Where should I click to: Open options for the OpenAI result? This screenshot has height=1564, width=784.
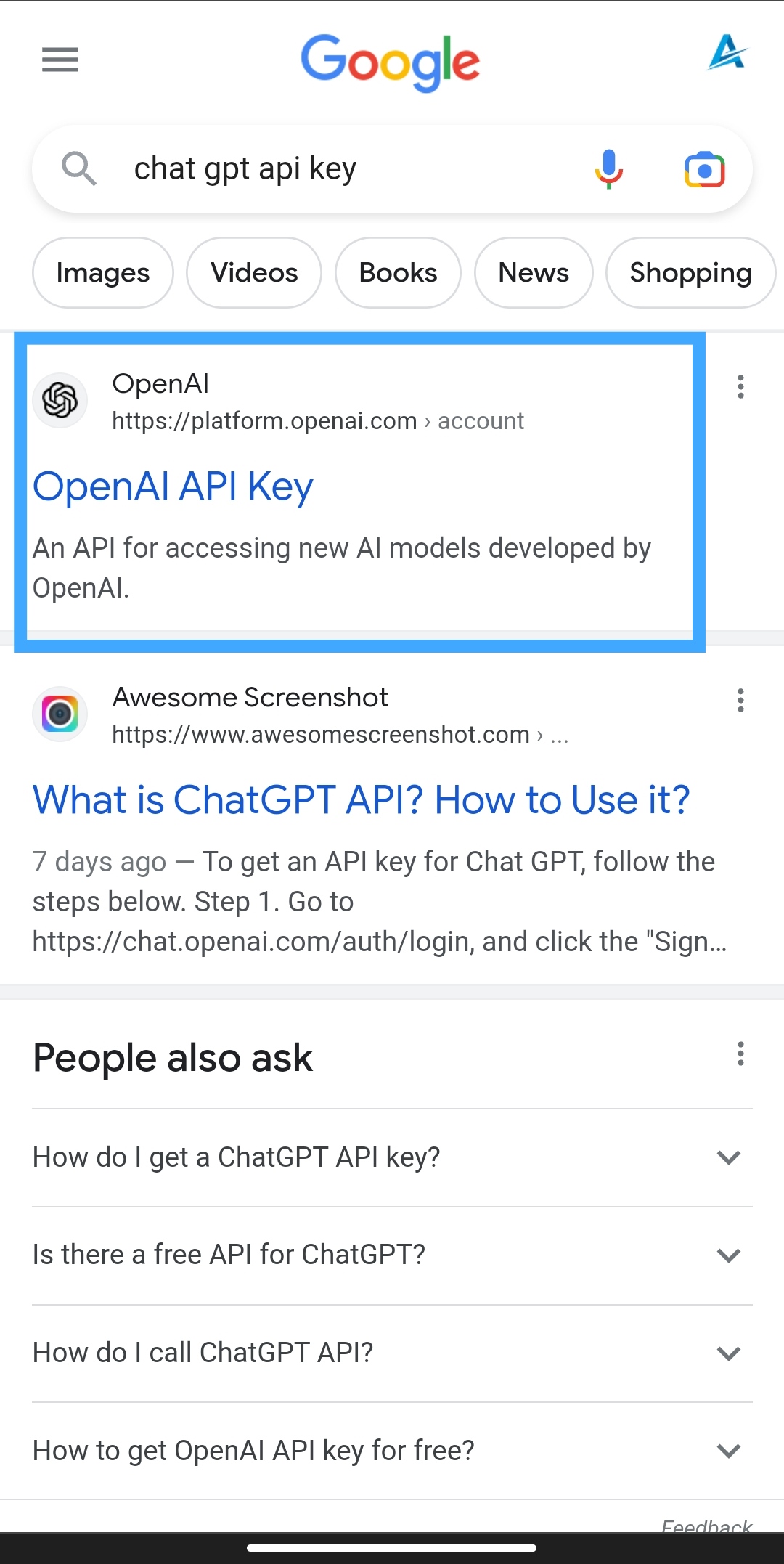coord(740,387)
